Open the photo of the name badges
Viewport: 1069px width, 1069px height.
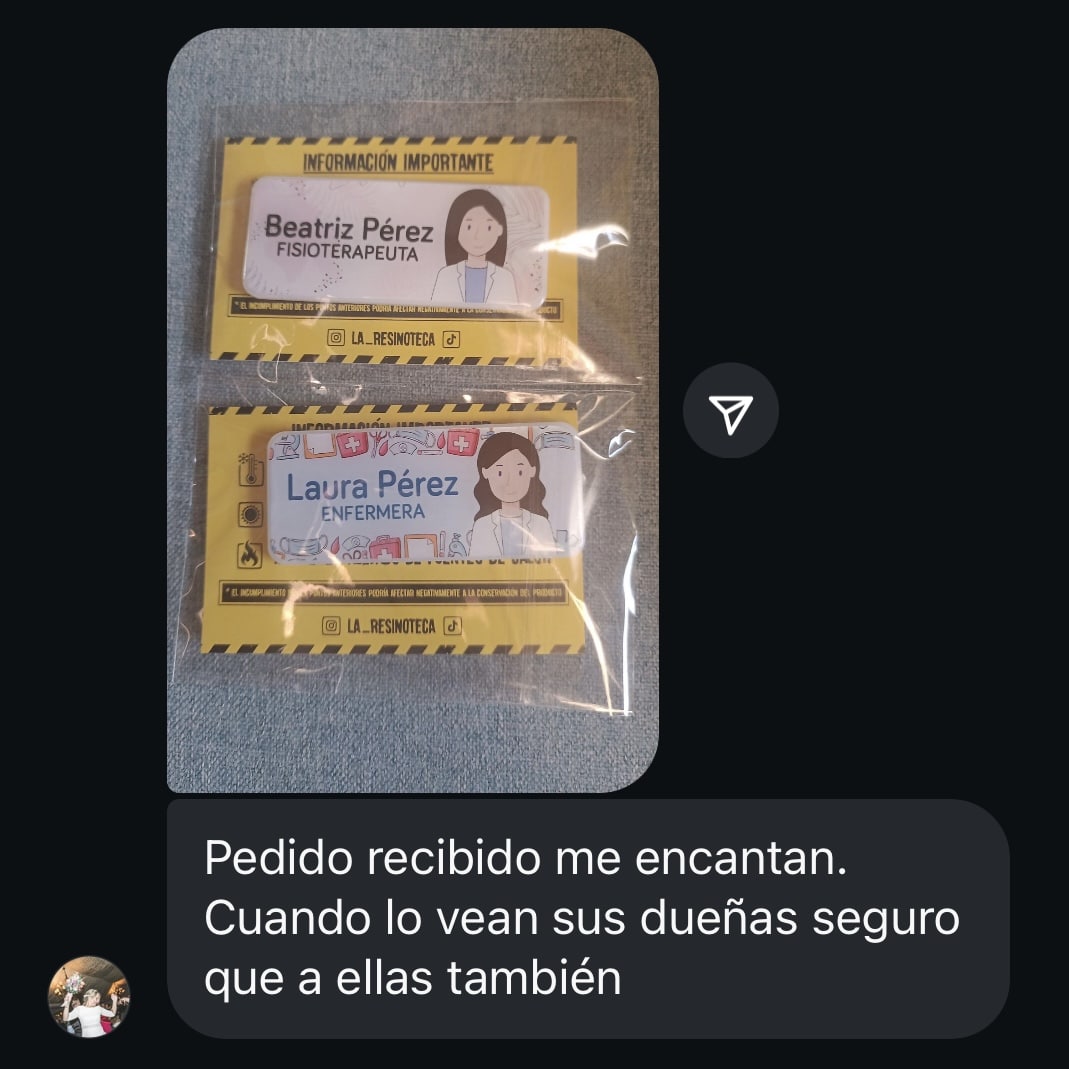(412, 410)
